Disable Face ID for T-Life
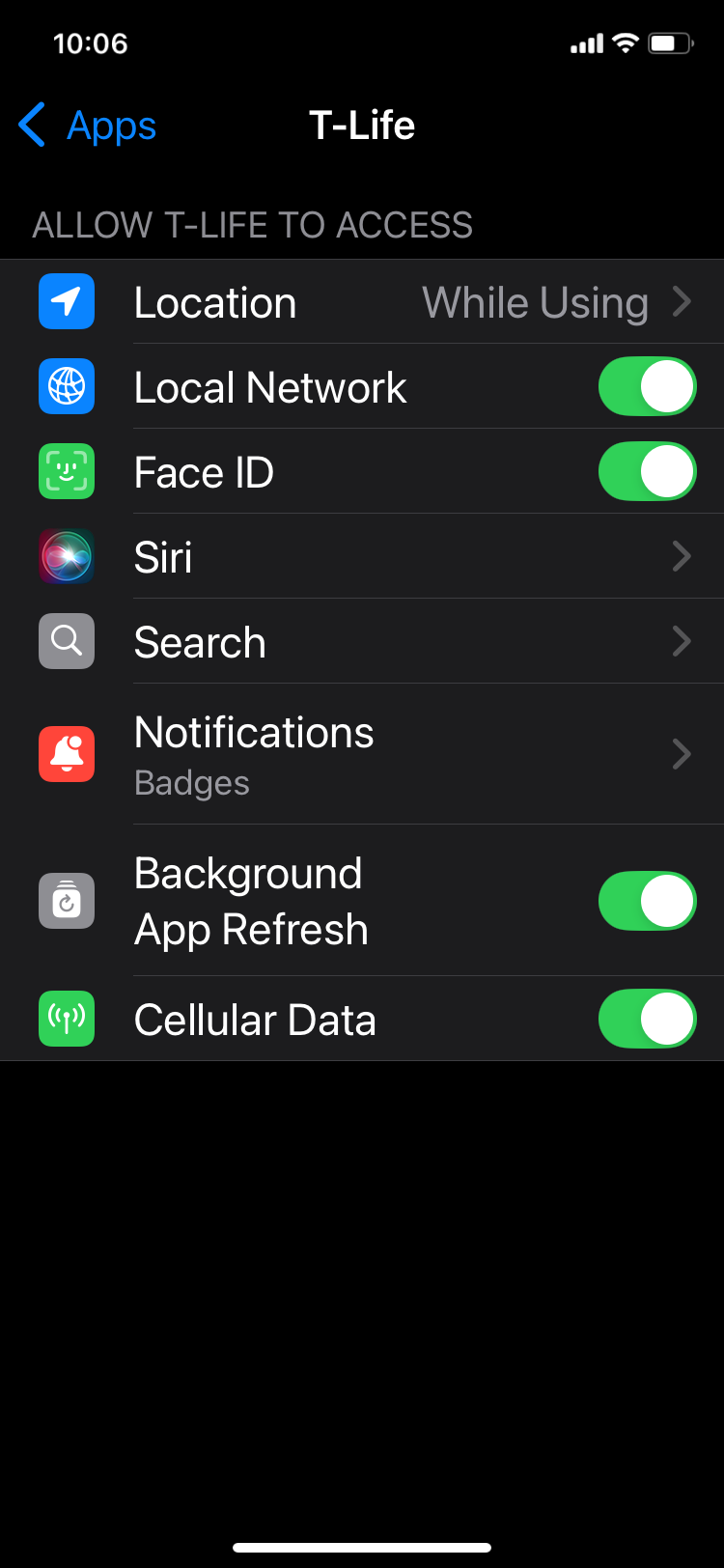The image size is (724, 1568). 647,472
